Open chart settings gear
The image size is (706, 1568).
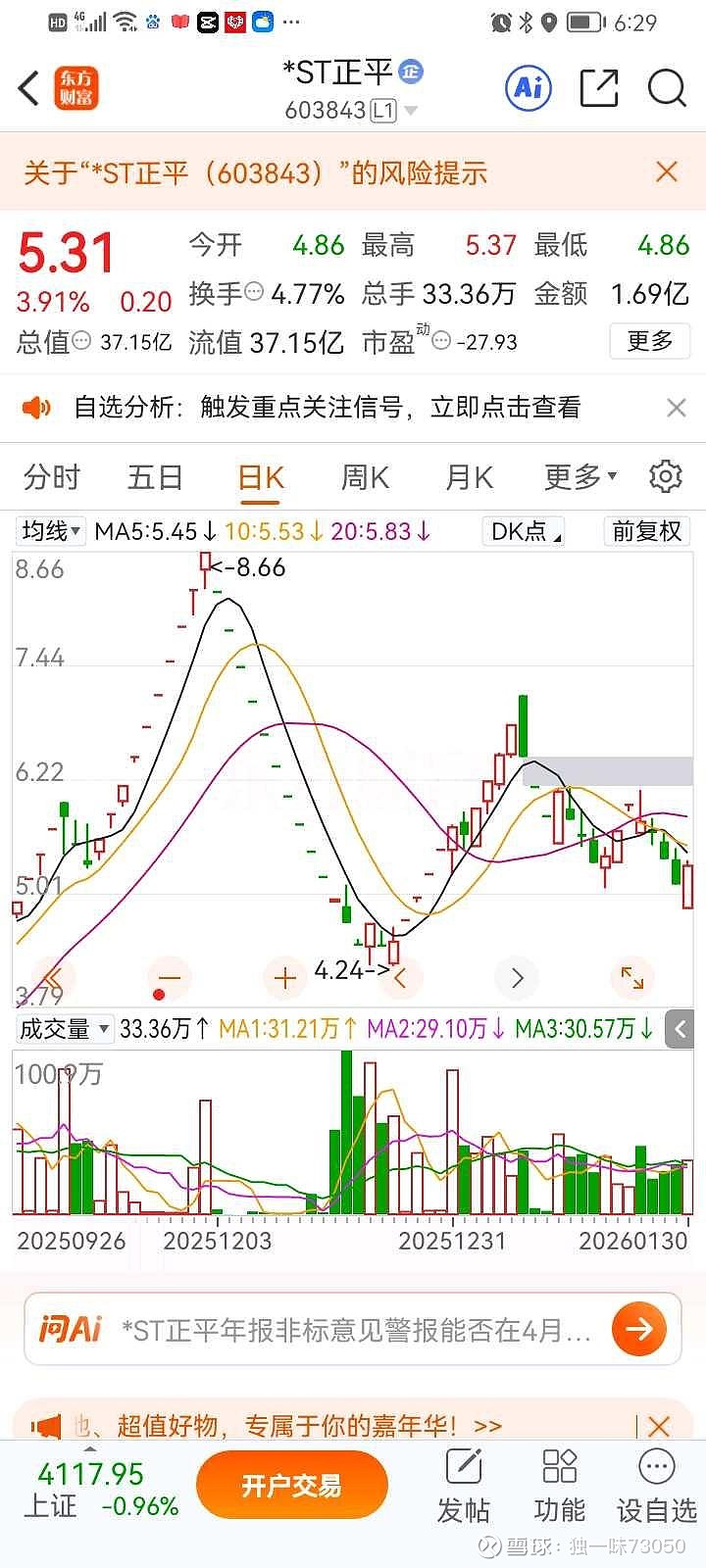[666, 476]
